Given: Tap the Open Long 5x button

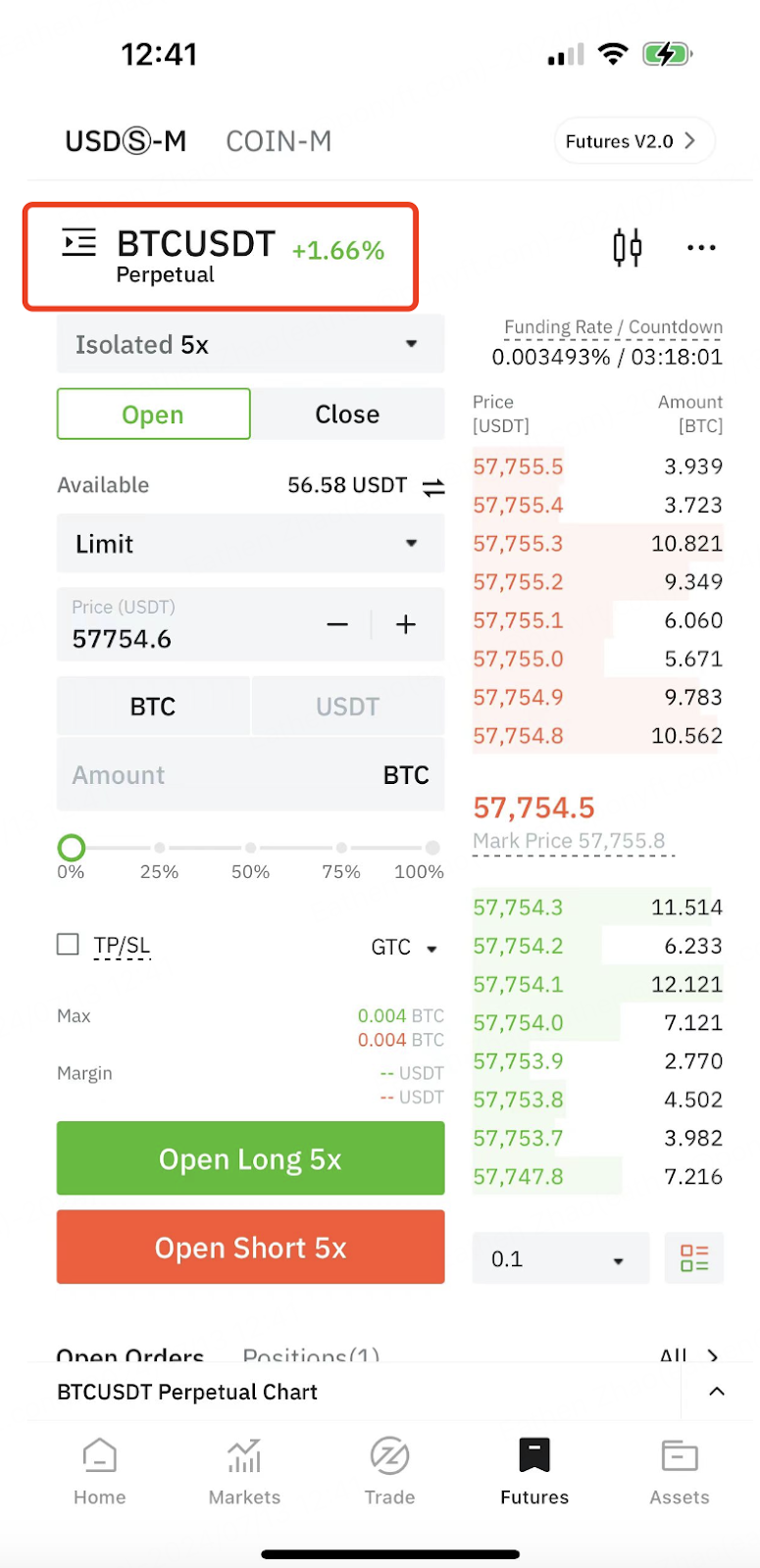Looking at the screenshot, I should 250,1158.
